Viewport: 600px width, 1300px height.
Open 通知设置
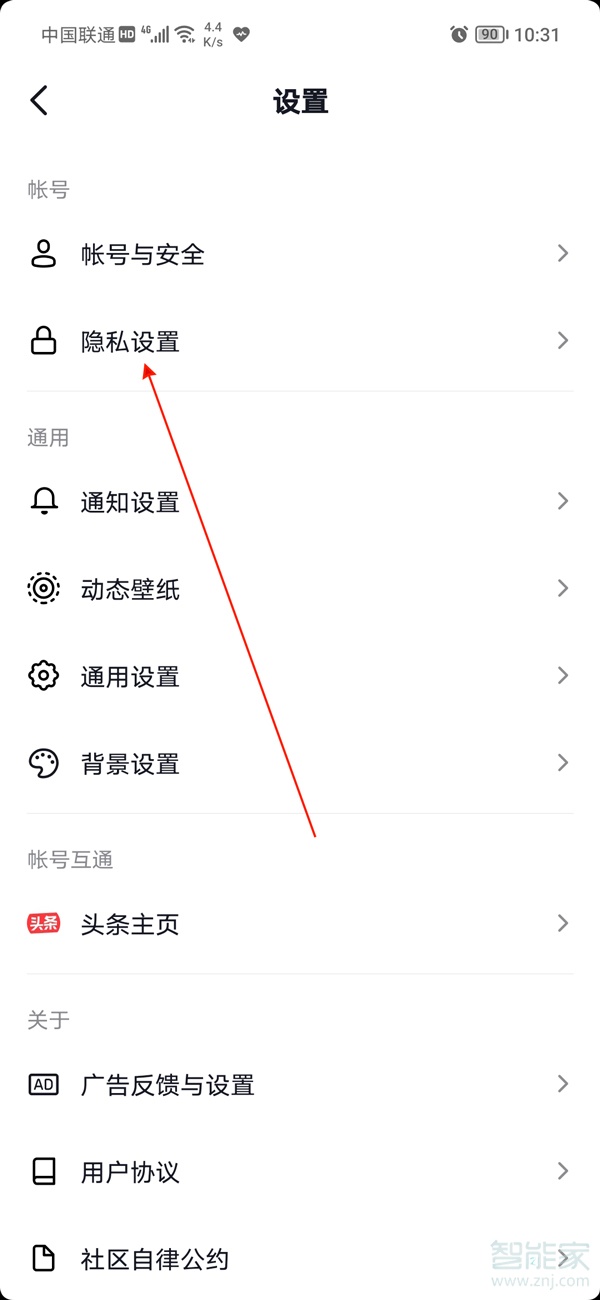130,502
